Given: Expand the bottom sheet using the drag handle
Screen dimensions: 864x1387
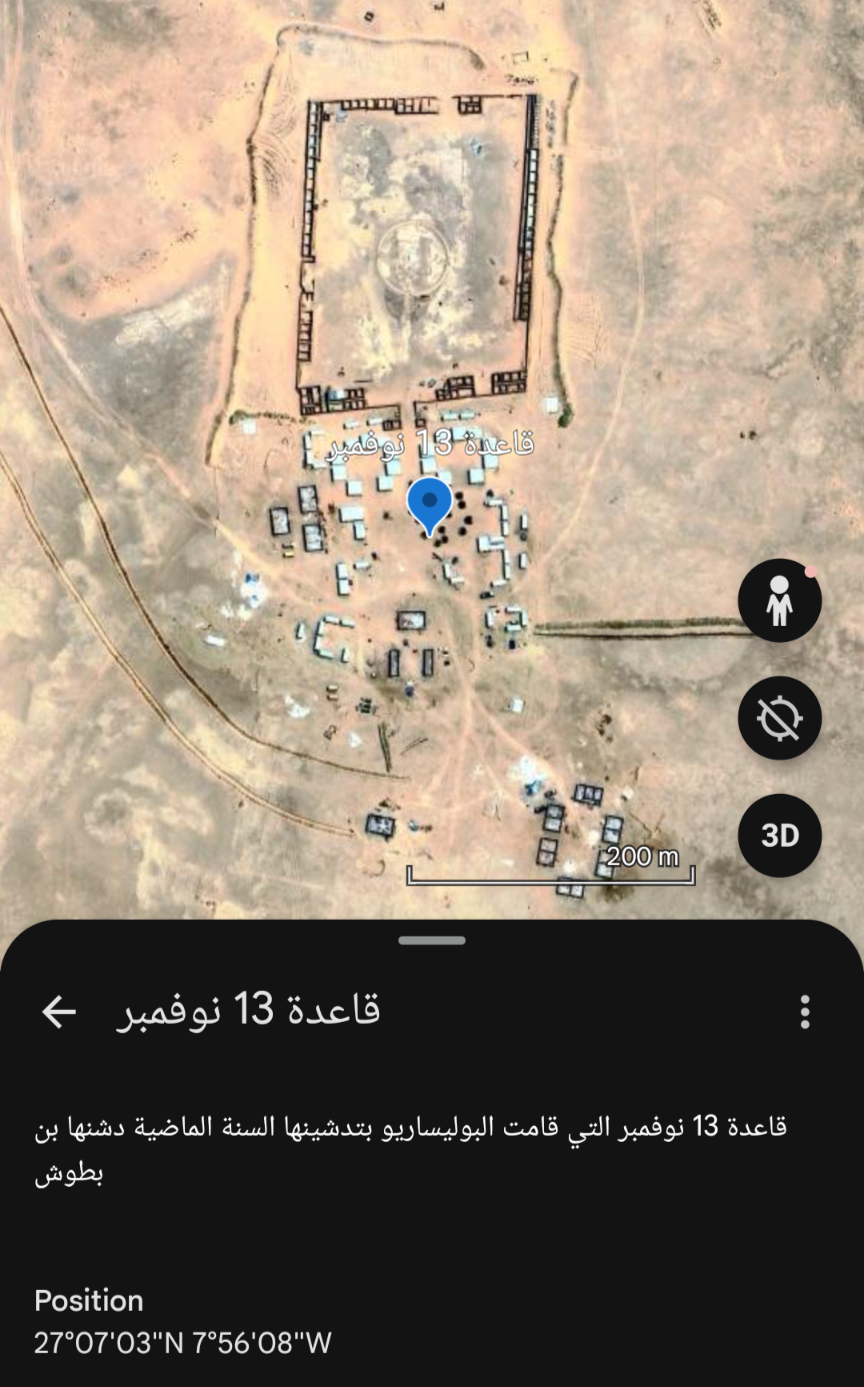Looking at the screenshot, I should 432,939.
